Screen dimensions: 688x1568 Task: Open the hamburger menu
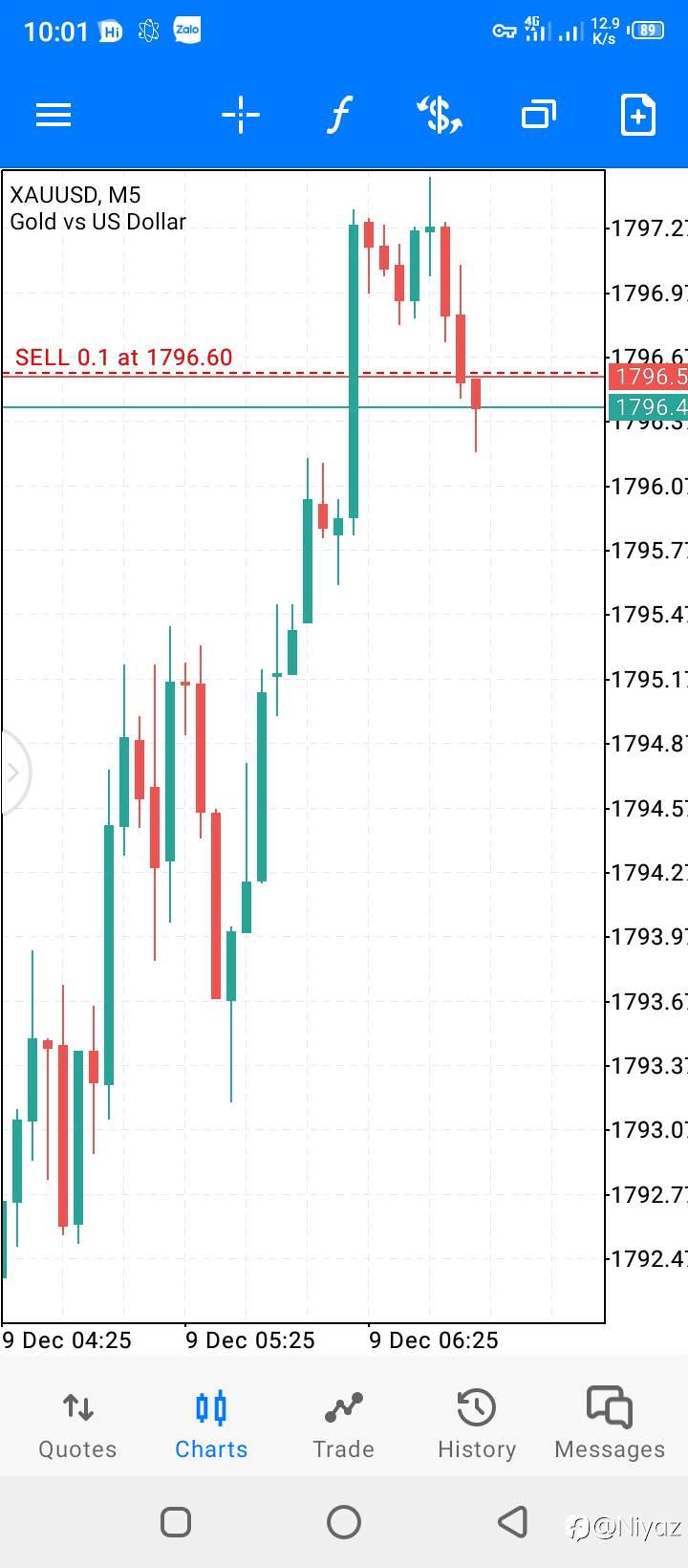pyautogui.click(x=54, y=116)
